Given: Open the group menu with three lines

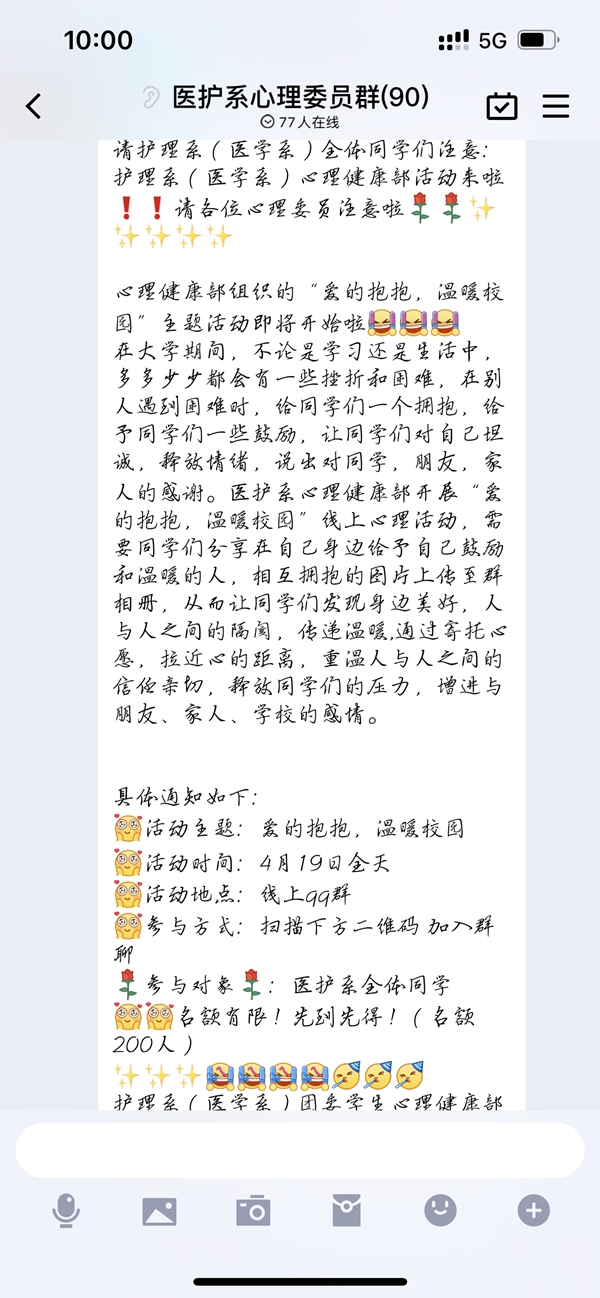Looking at the screenshot, I should tap(556, 106).
